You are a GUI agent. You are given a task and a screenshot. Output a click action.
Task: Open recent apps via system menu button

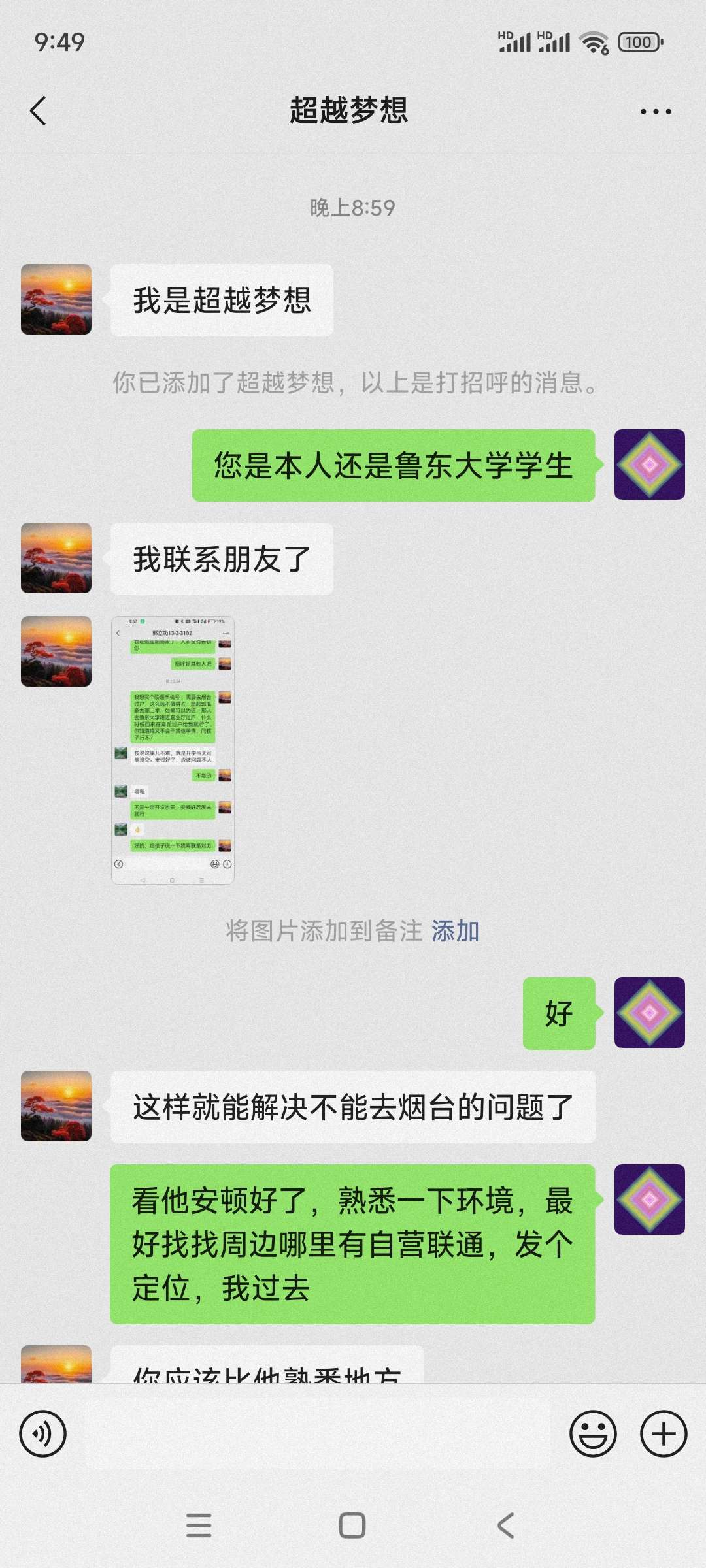[199, 1526]
